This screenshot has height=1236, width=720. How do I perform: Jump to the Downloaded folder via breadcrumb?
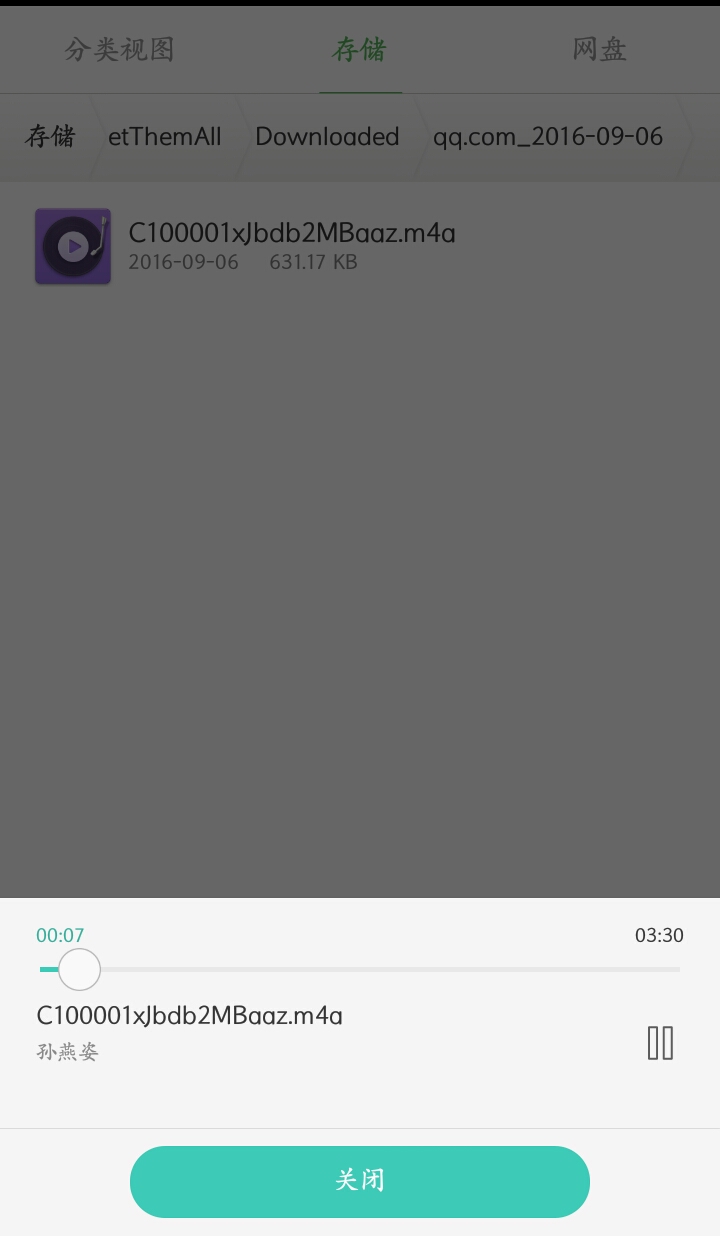click(x=328, y=137)
